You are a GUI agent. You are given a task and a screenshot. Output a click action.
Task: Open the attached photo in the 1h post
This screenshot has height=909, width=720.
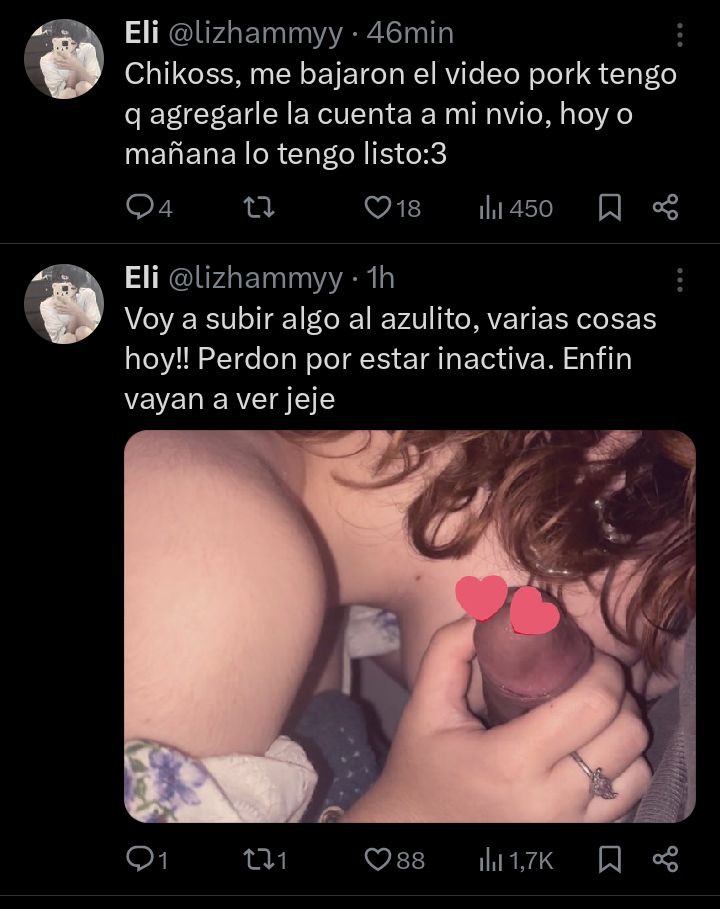409,626
